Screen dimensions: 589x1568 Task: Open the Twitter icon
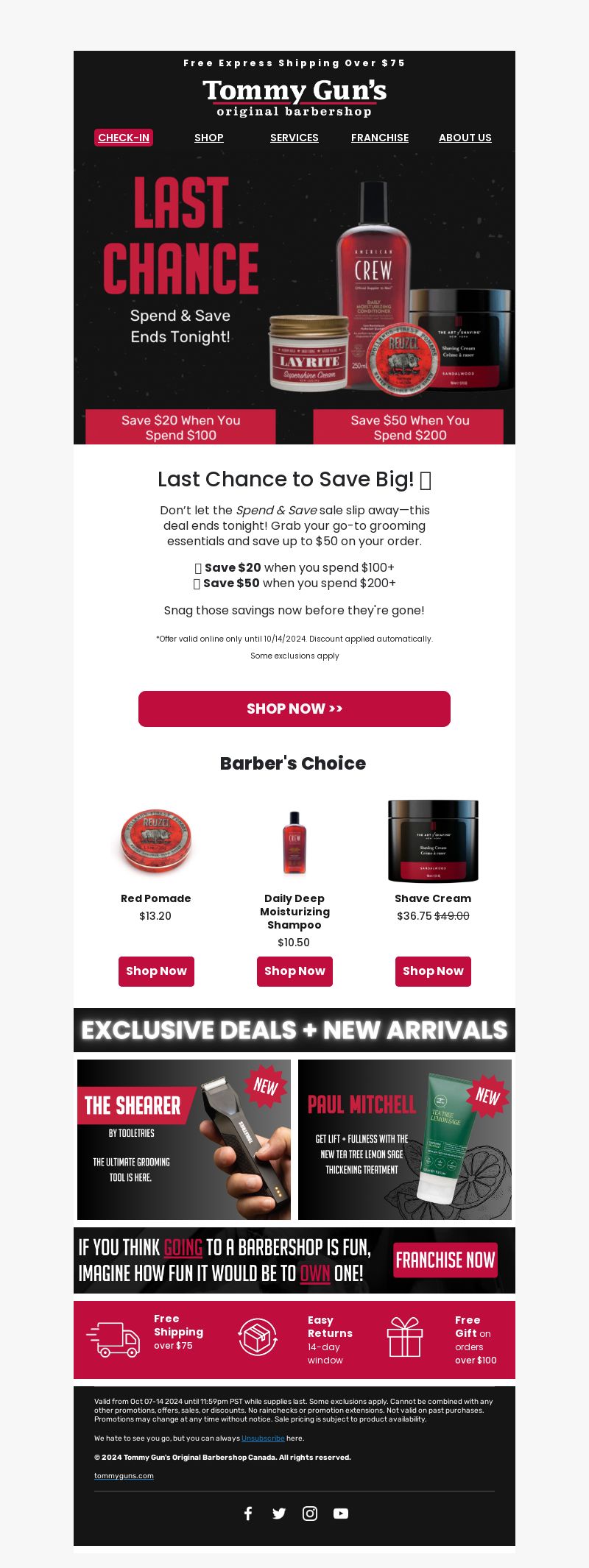coord(279,1513)
